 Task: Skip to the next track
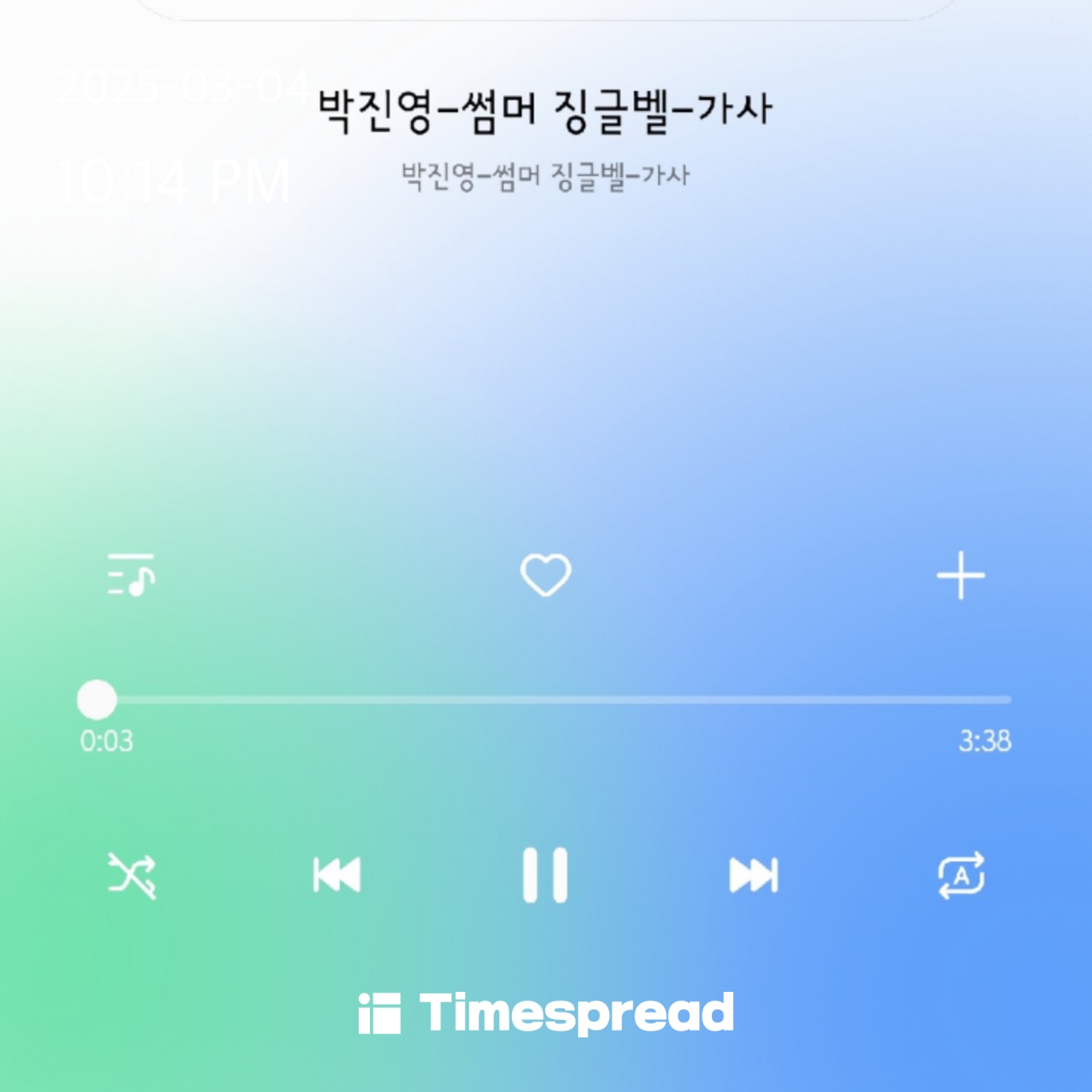pyautogui.click(x=753, y=875)
